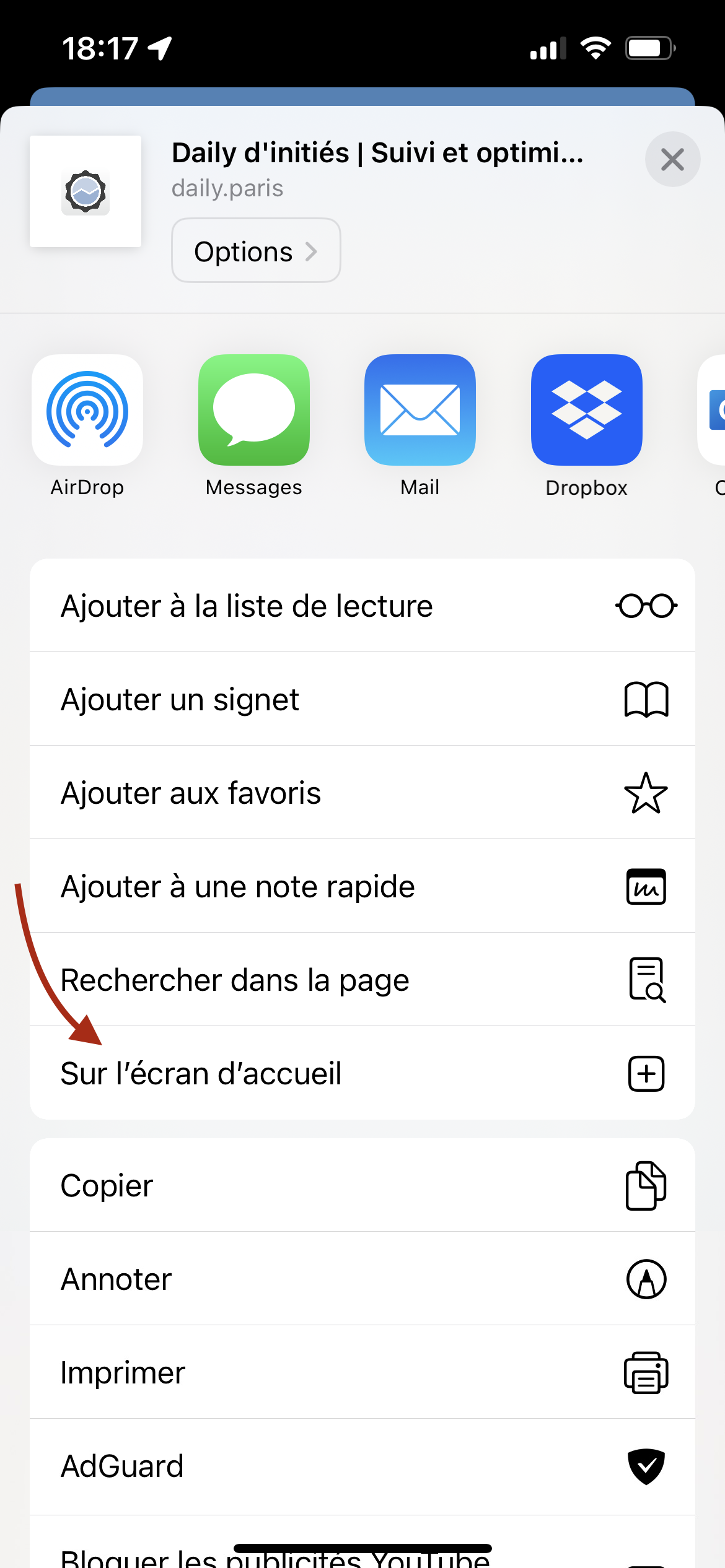Share the page through Messages
This screenshot has height=1568, width=725.
pyautogui.click(x=254, y=411)
